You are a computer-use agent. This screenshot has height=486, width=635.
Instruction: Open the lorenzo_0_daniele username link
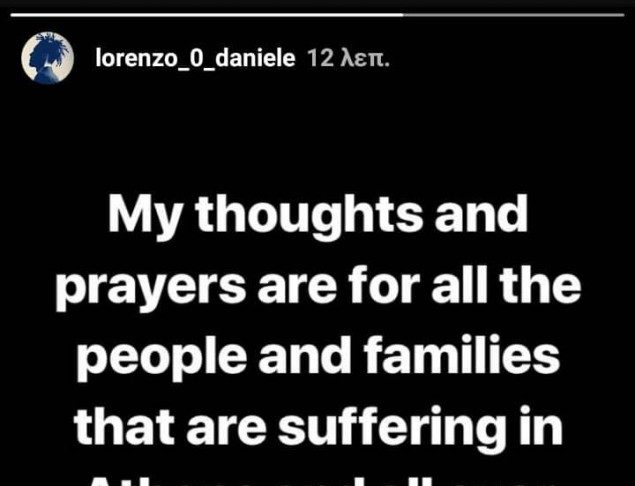(194, 59)
